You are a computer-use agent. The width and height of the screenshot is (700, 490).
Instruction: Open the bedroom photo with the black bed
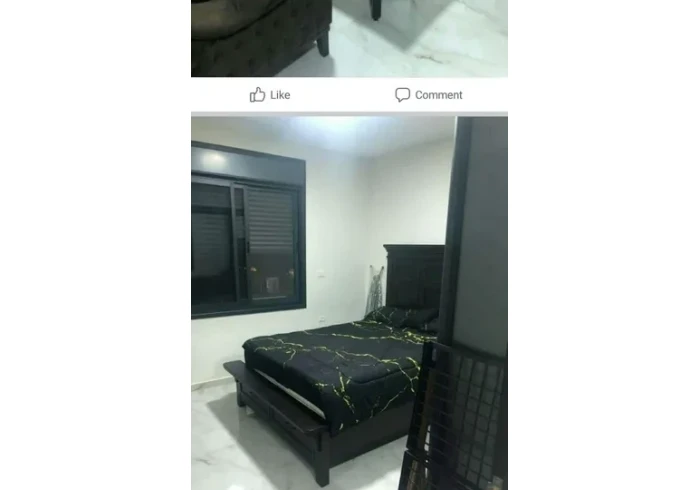349,302
